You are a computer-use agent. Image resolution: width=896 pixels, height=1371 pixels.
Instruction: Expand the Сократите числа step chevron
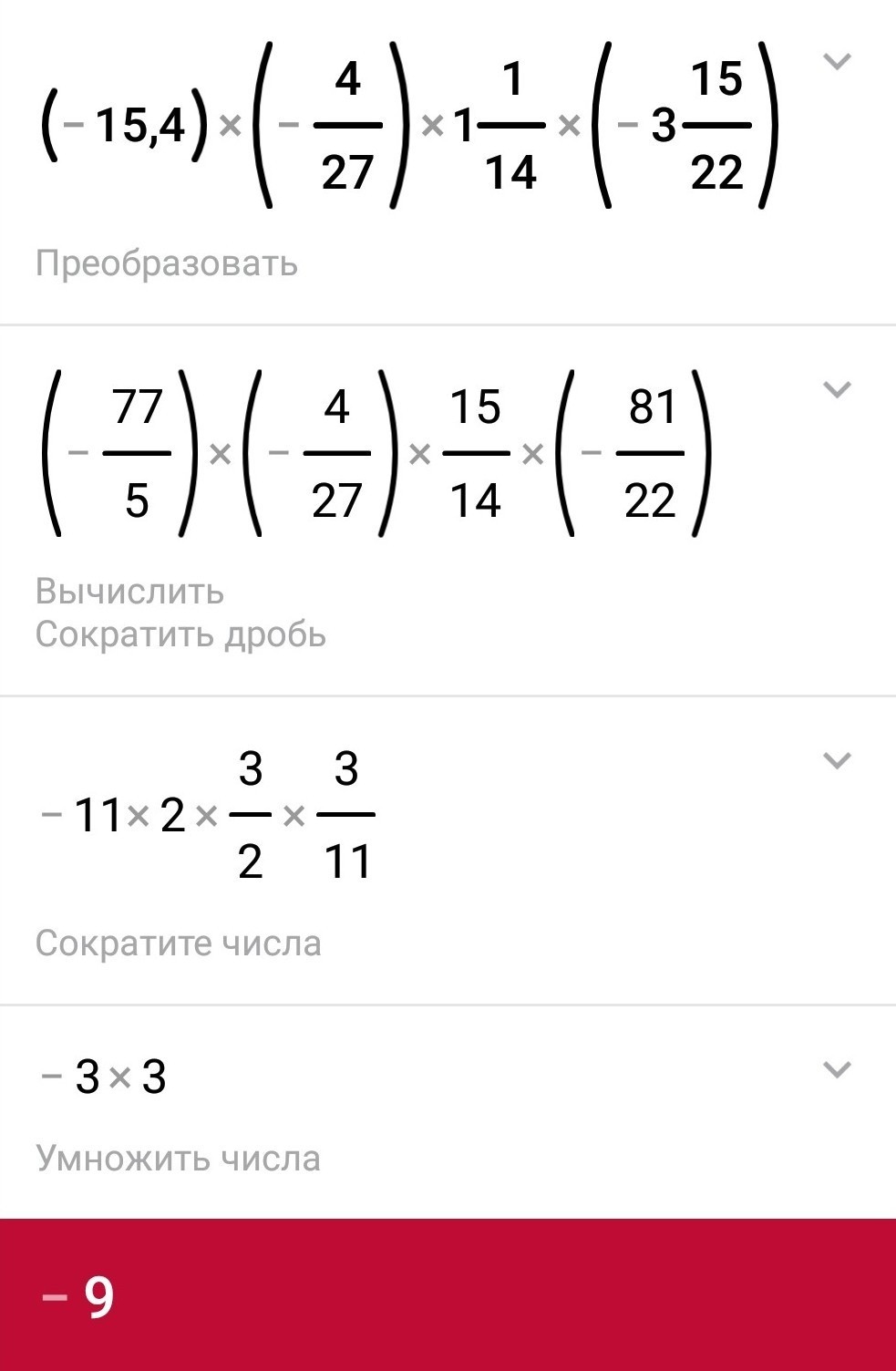837,760
